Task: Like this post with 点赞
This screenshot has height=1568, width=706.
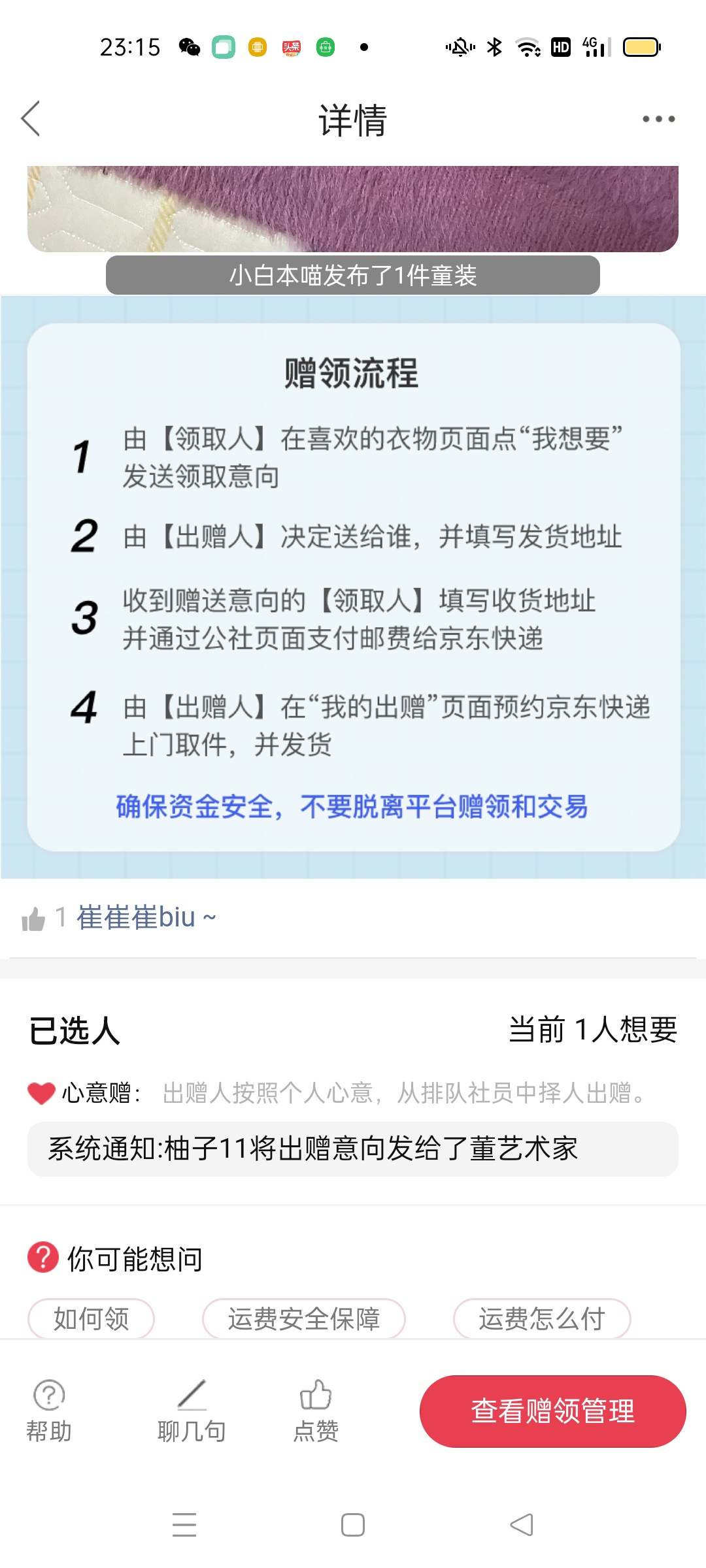Action: click(316, 1410)
